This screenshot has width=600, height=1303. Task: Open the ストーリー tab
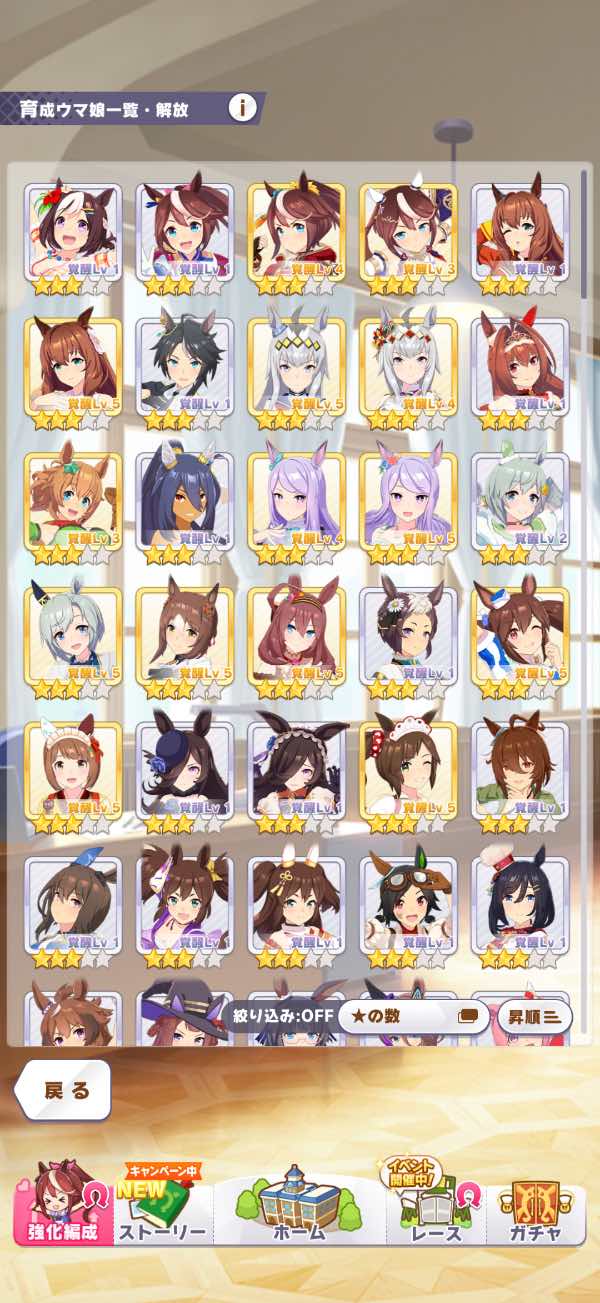(163, 1210)
